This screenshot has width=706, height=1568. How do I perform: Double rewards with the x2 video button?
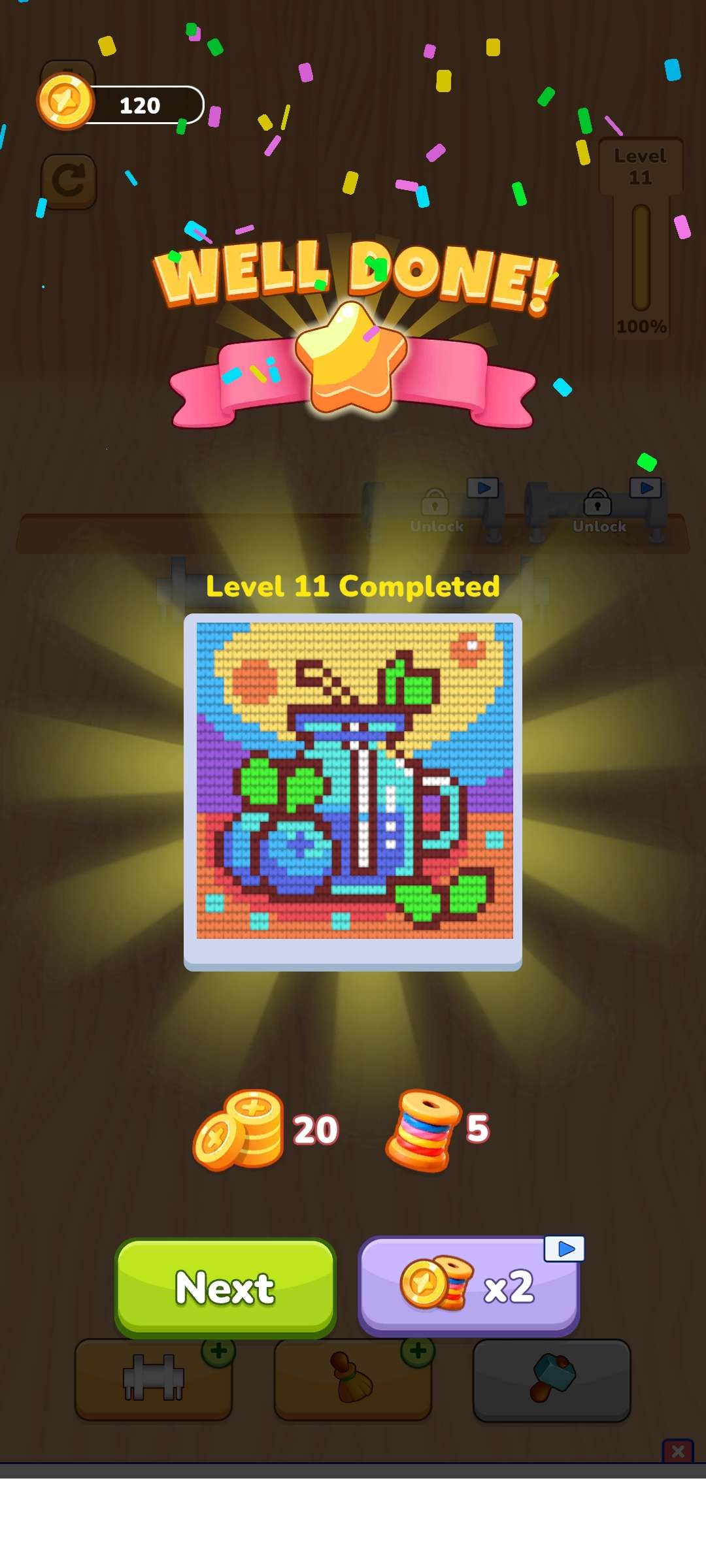tap(469, 1287)
